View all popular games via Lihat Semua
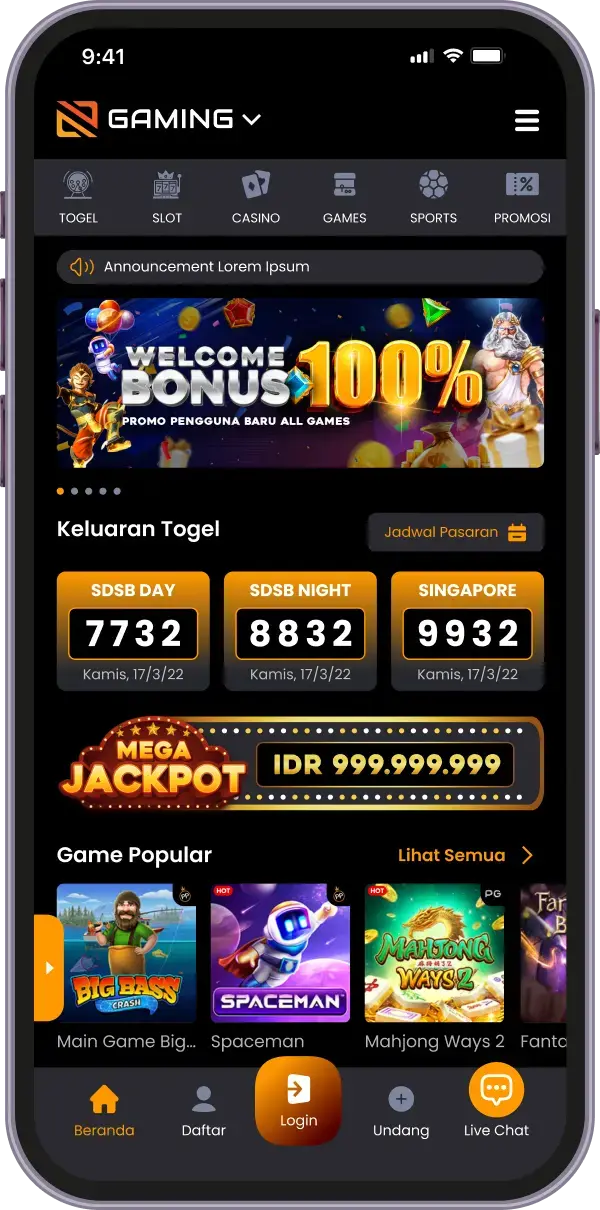The image size is (600, 1210). [465, 855]
